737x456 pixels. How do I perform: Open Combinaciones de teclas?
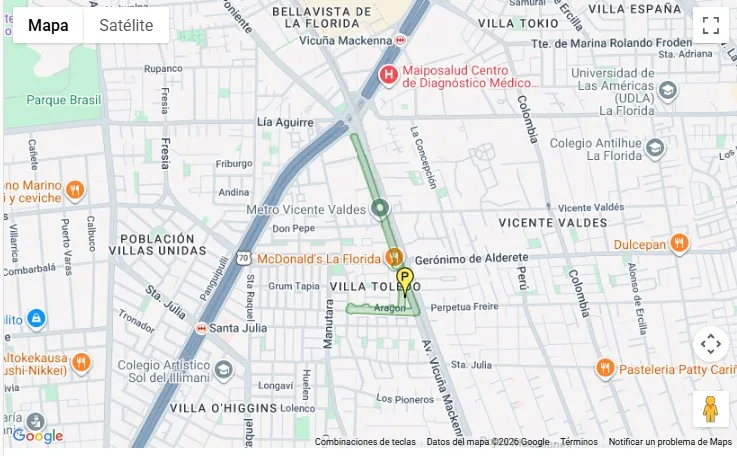pyautogui.click(x=365, y=442)
